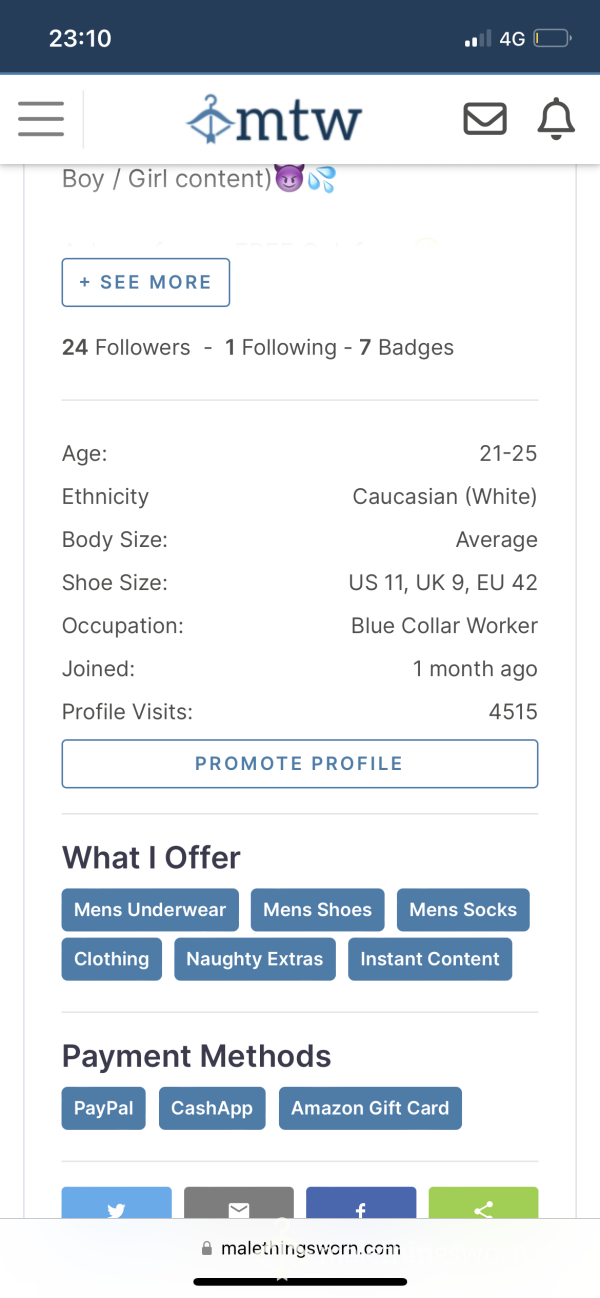Select the Mens Underwear chip
This screenshot has width=600, height=1298.
pos(150,910)
